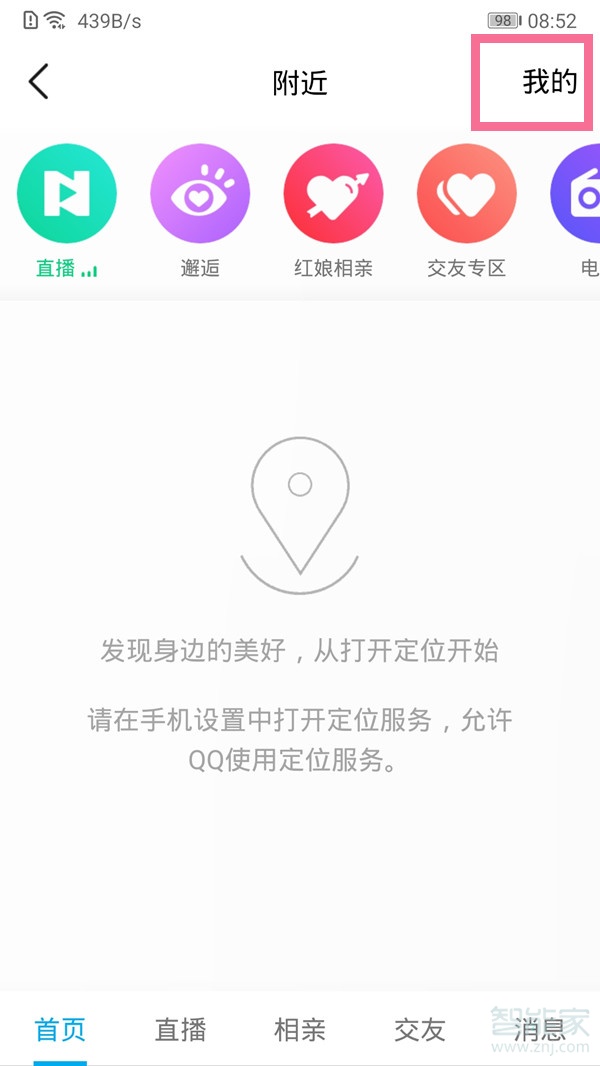
Task: Switch to the 消息 tab
Action: pos(540,1030)
